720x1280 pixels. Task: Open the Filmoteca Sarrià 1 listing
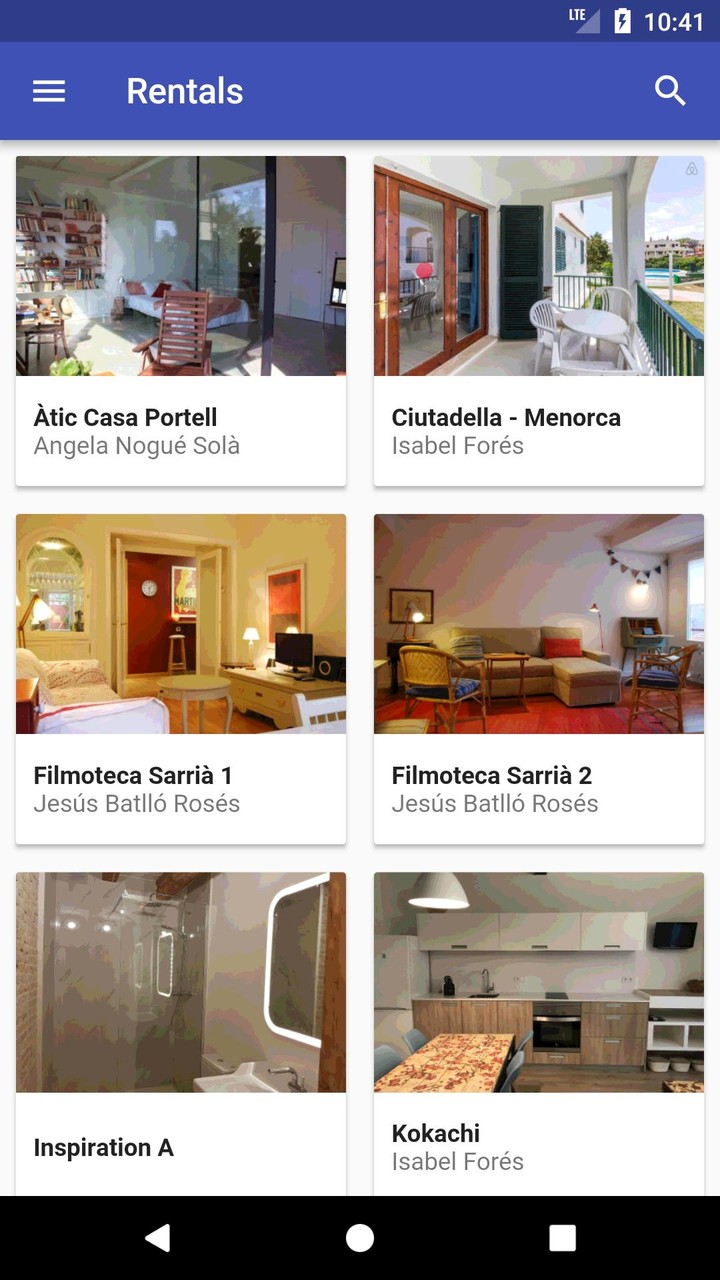pos(180,678)
